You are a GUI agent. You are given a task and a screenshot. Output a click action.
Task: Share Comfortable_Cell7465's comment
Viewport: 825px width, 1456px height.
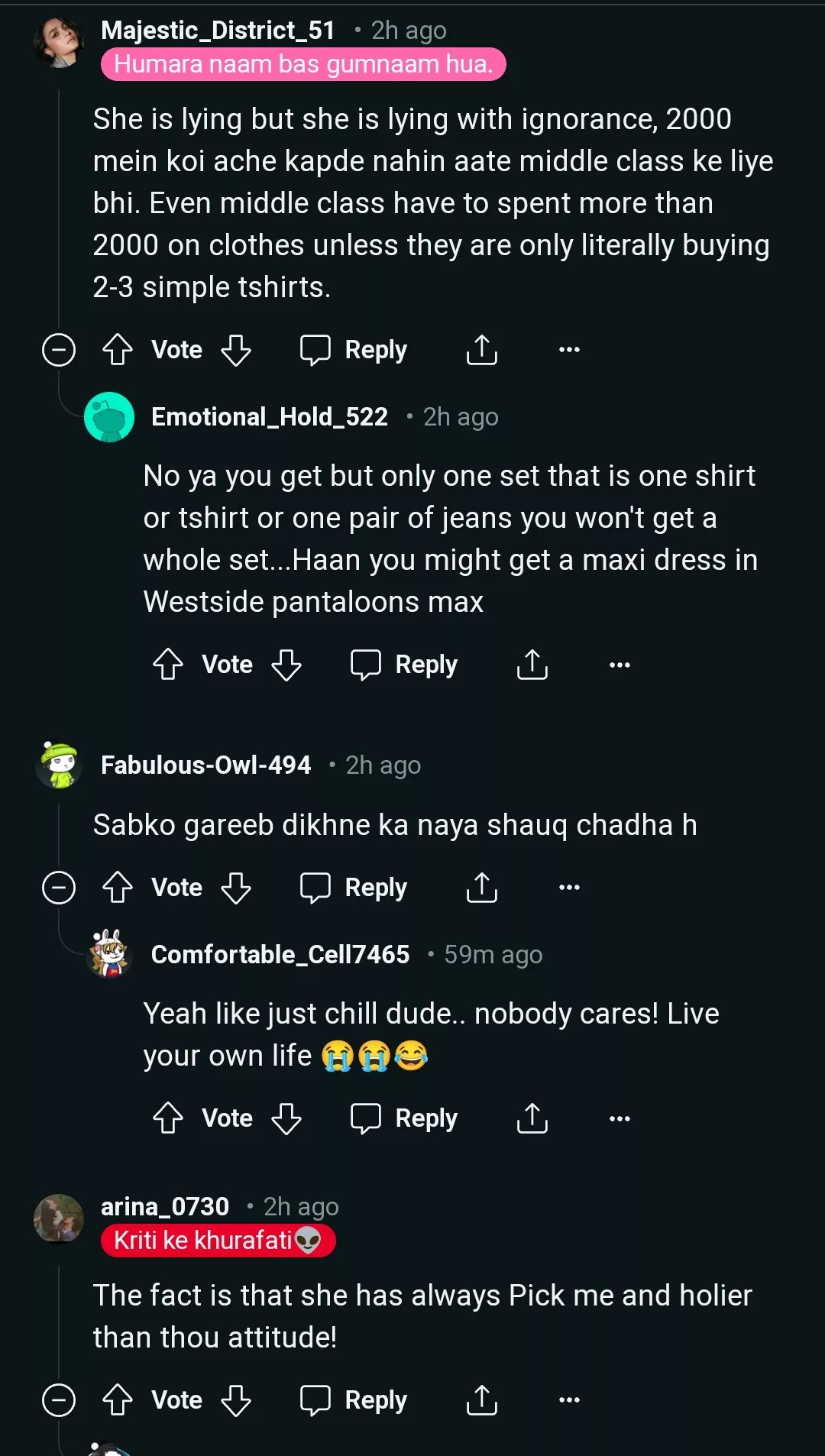click(532, 1119)
